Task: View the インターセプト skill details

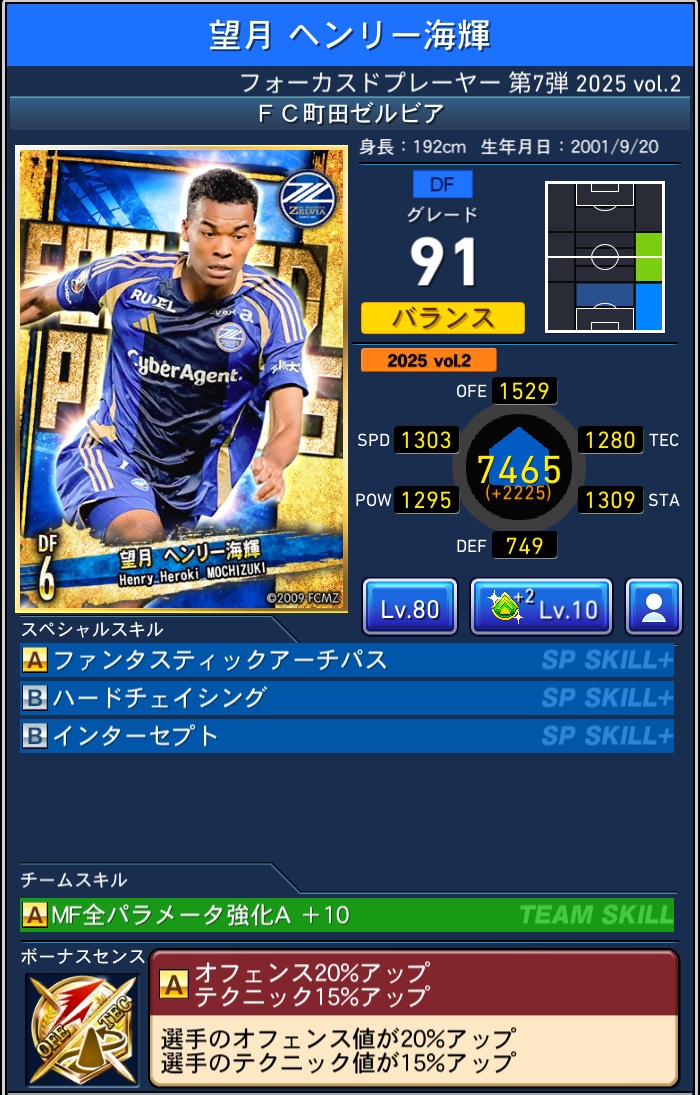Action: point(346,736)
